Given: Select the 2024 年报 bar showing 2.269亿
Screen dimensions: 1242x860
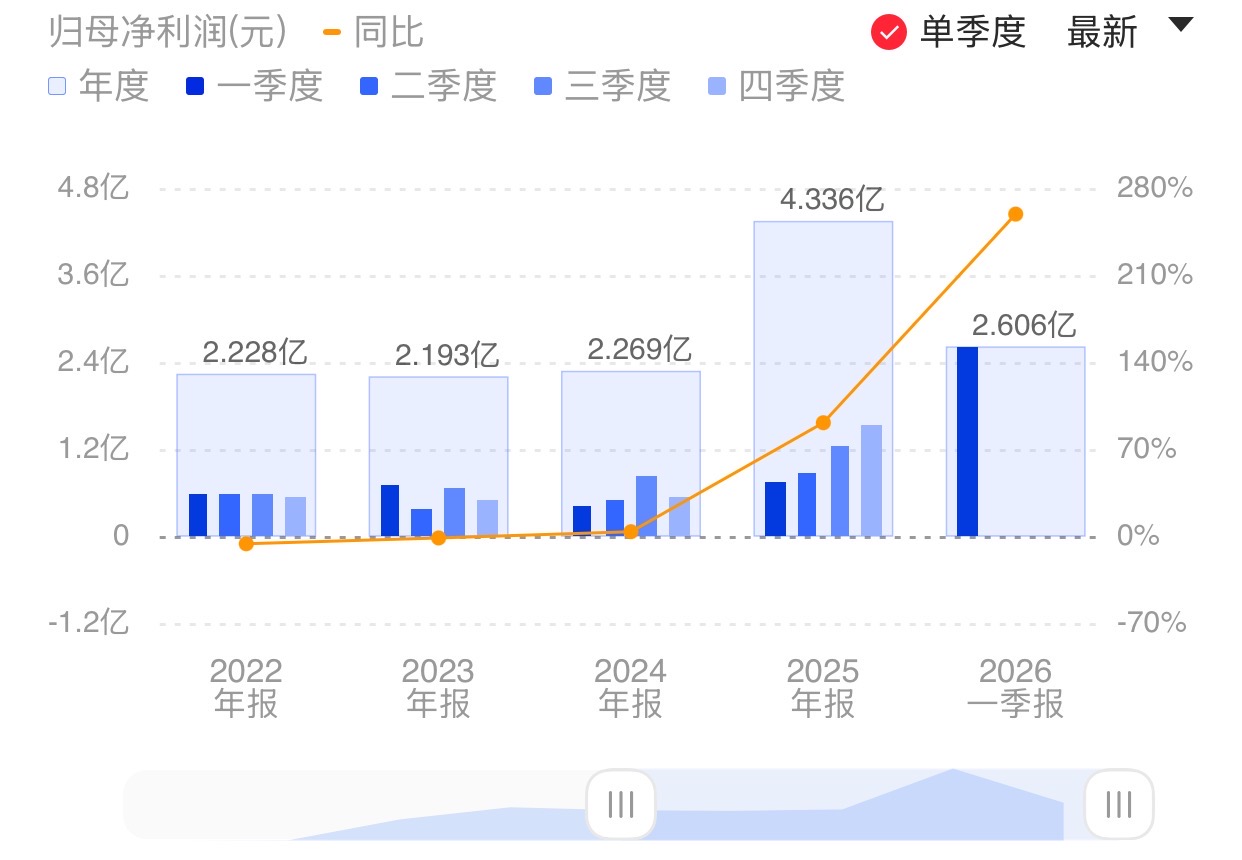Looking at the screenshot, I should point(630,420).
